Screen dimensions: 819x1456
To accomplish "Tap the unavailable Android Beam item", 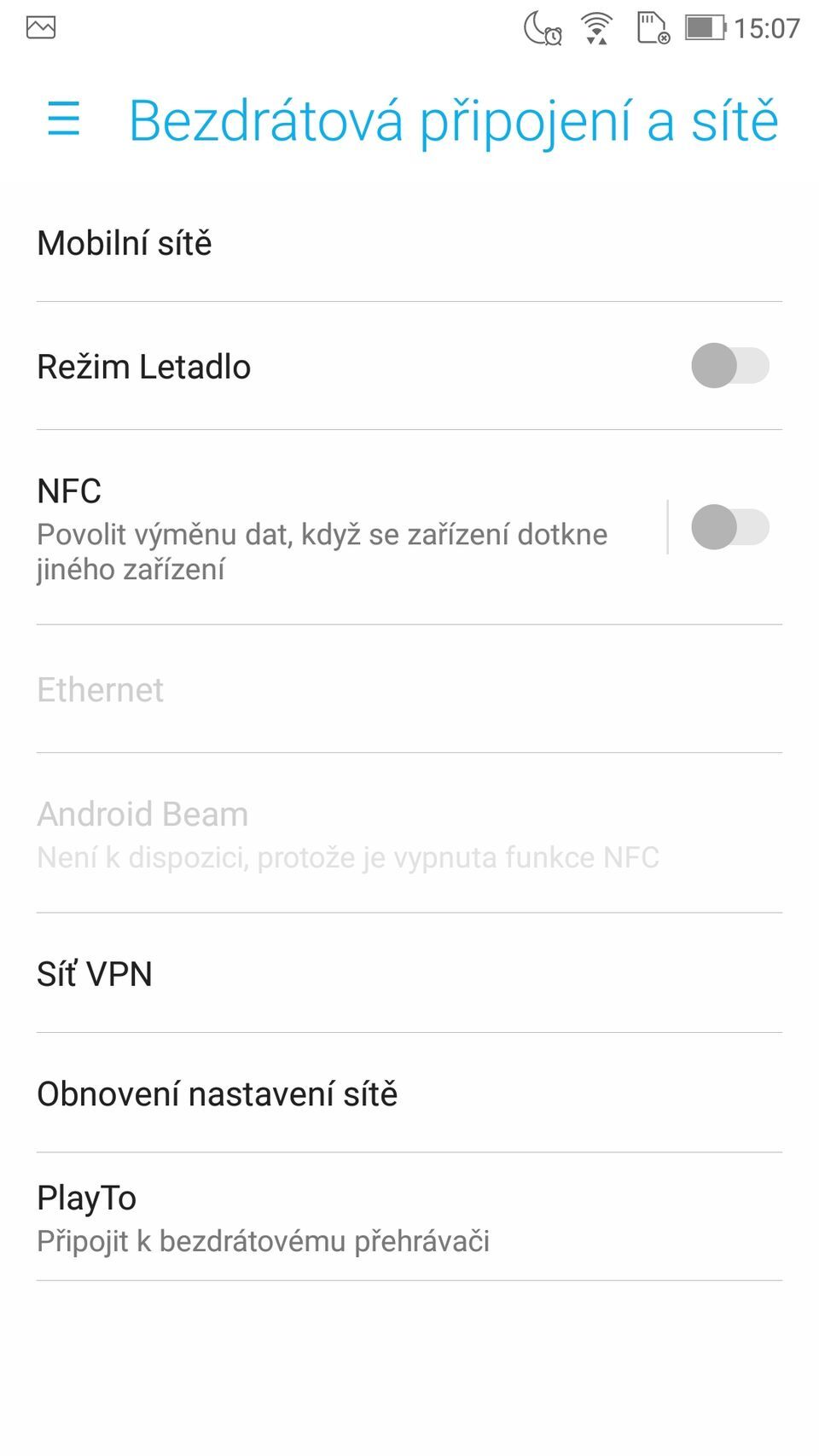I will point(142,814).
